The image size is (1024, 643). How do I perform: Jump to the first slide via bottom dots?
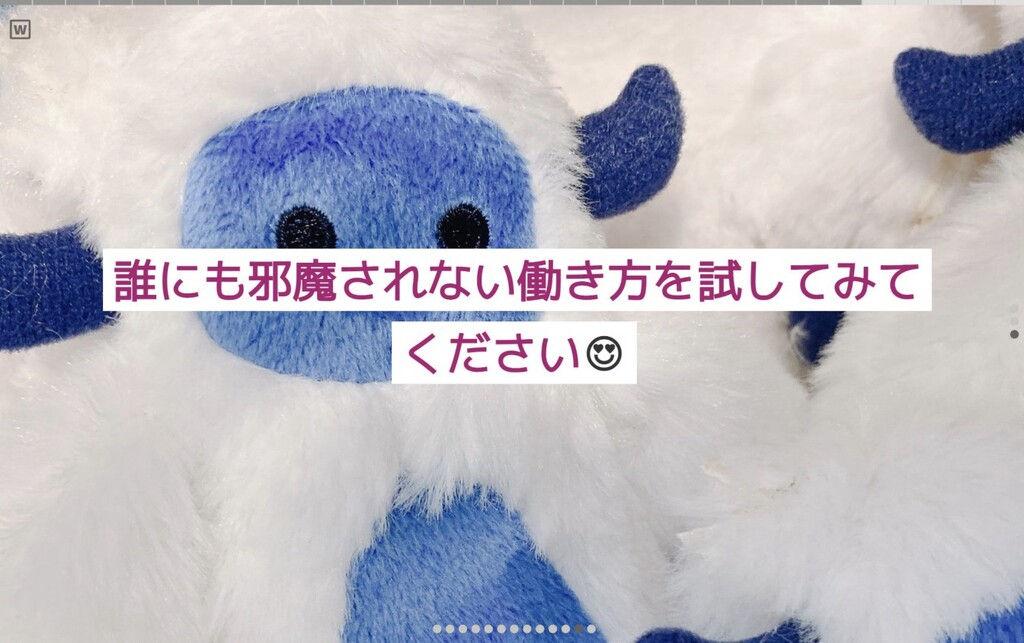click(x=437, y=629)
